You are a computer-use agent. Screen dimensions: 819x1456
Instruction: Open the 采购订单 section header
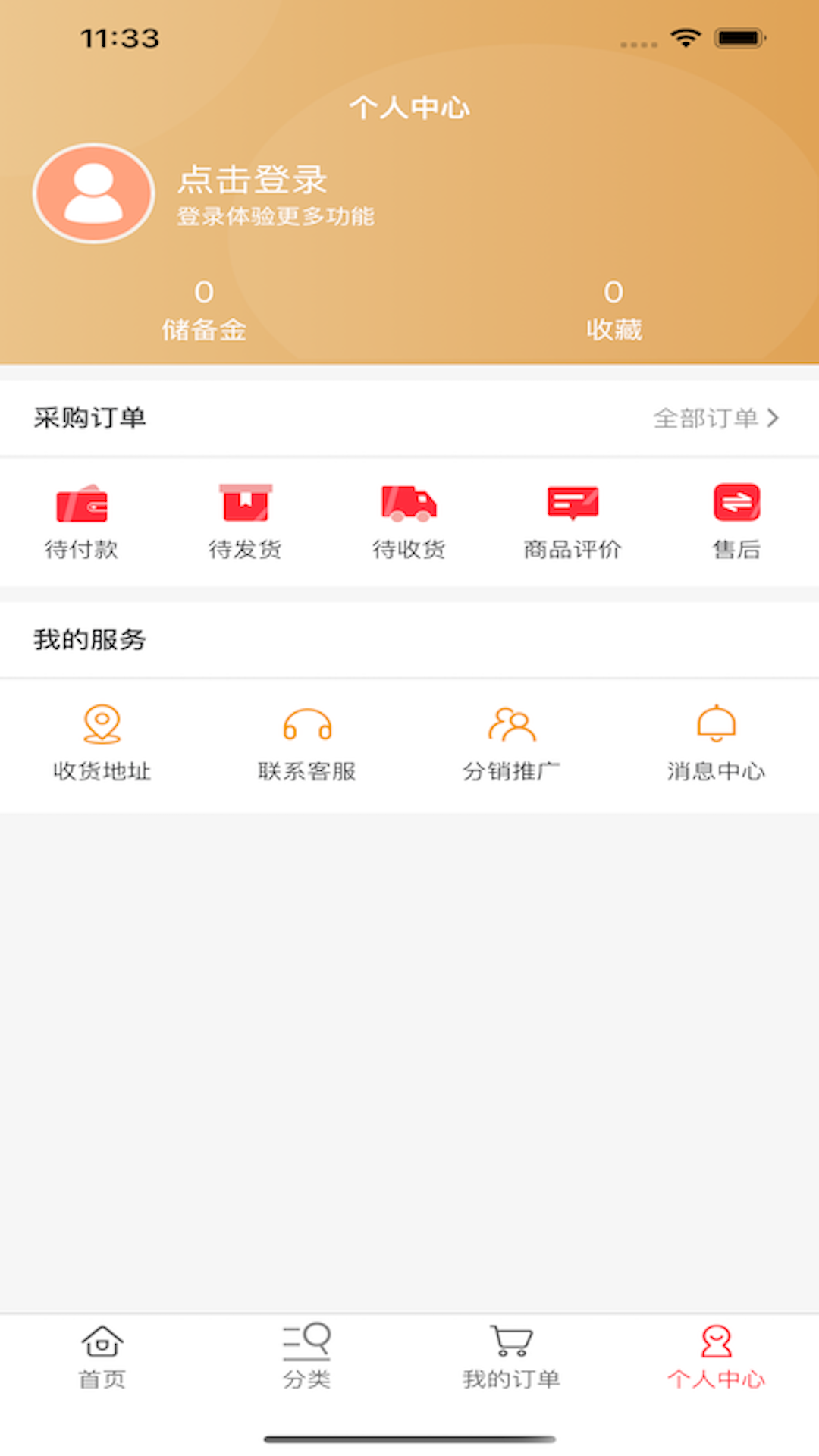[91, 417]
